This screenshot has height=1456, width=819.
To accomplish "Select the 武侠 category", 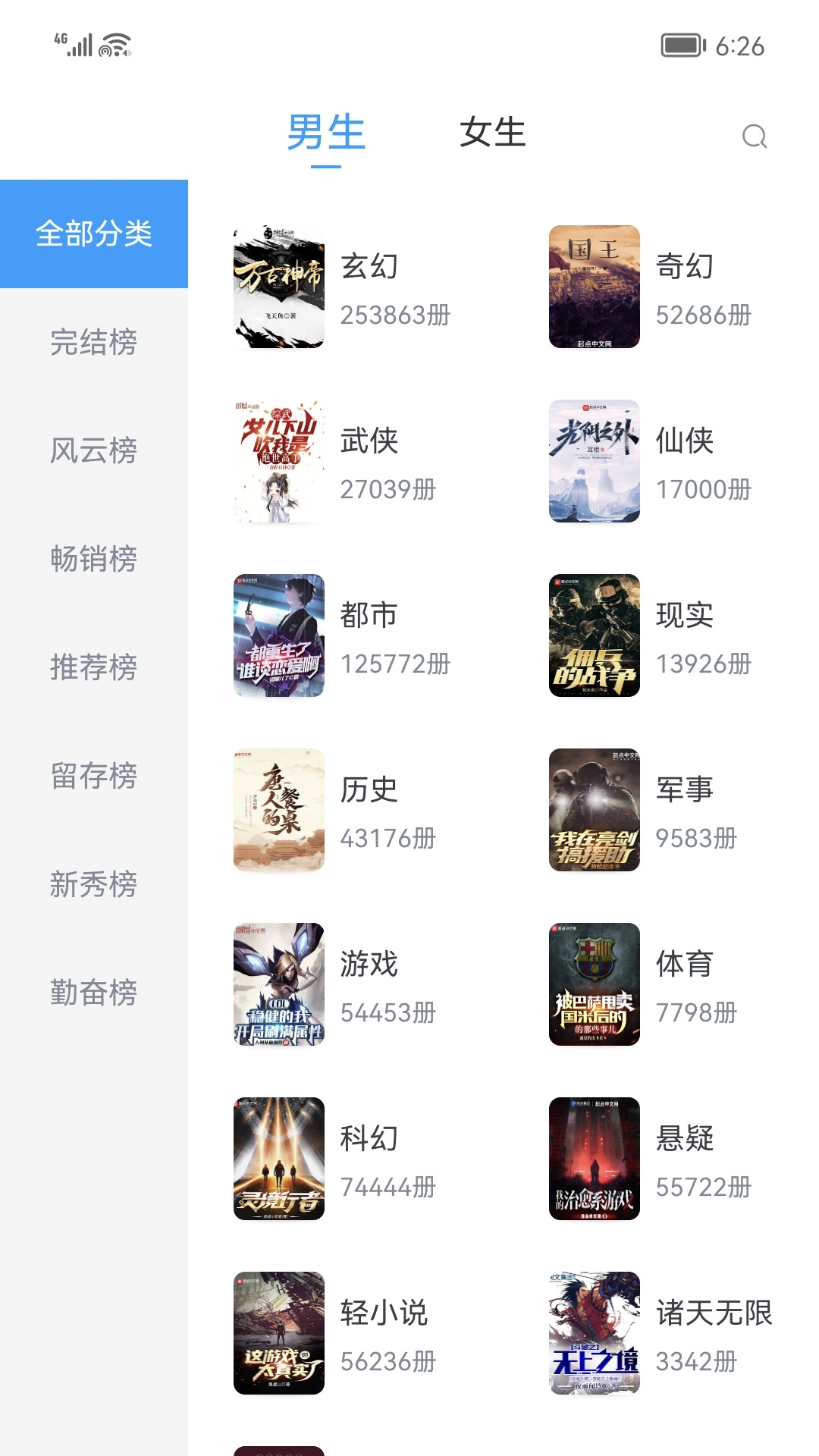I will [371, 441].
